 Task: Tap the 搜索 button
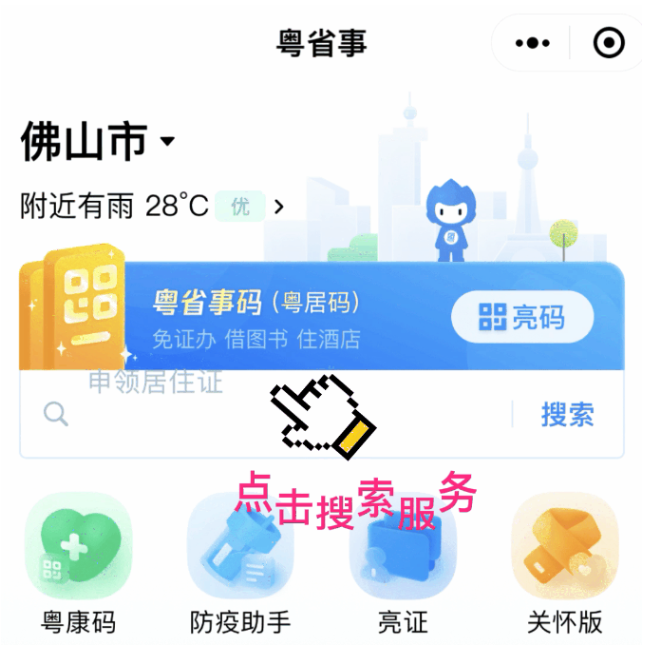click(x=567, y=414)
